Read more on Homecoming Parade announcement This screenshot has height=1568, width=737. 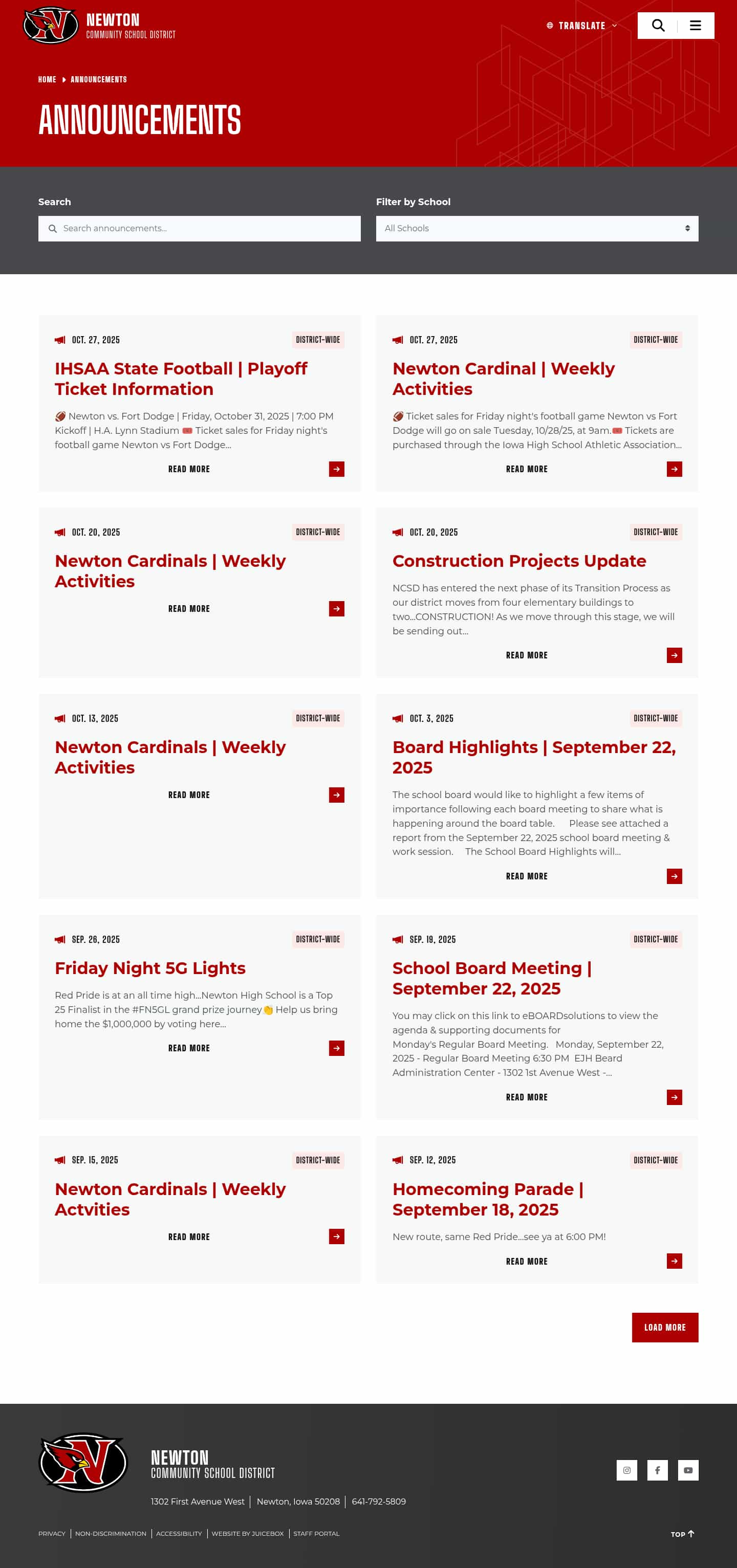[x=526, y=1261]
